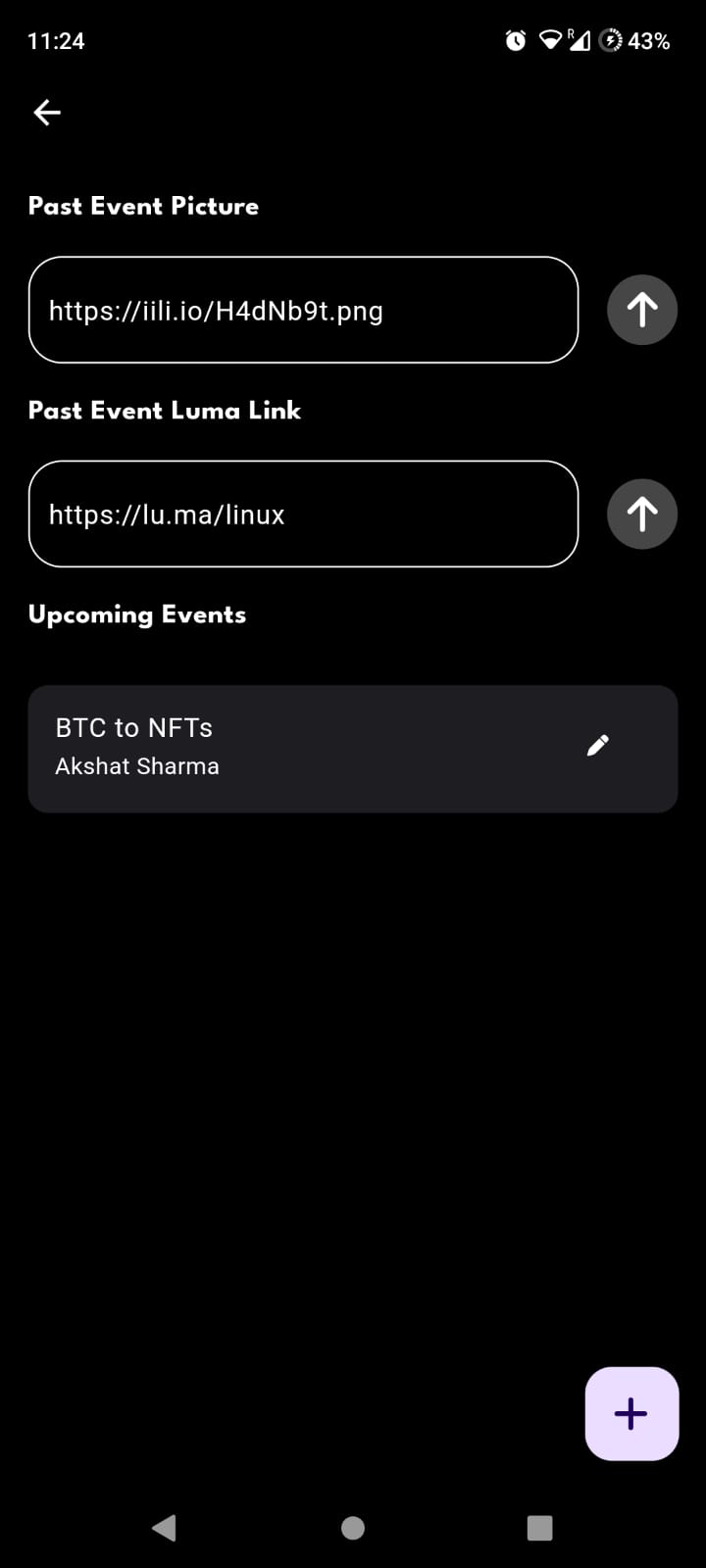706x1568 pixels.
Task: Tap the Wi-Fi icon in the status bar
Action: point(548,40)
